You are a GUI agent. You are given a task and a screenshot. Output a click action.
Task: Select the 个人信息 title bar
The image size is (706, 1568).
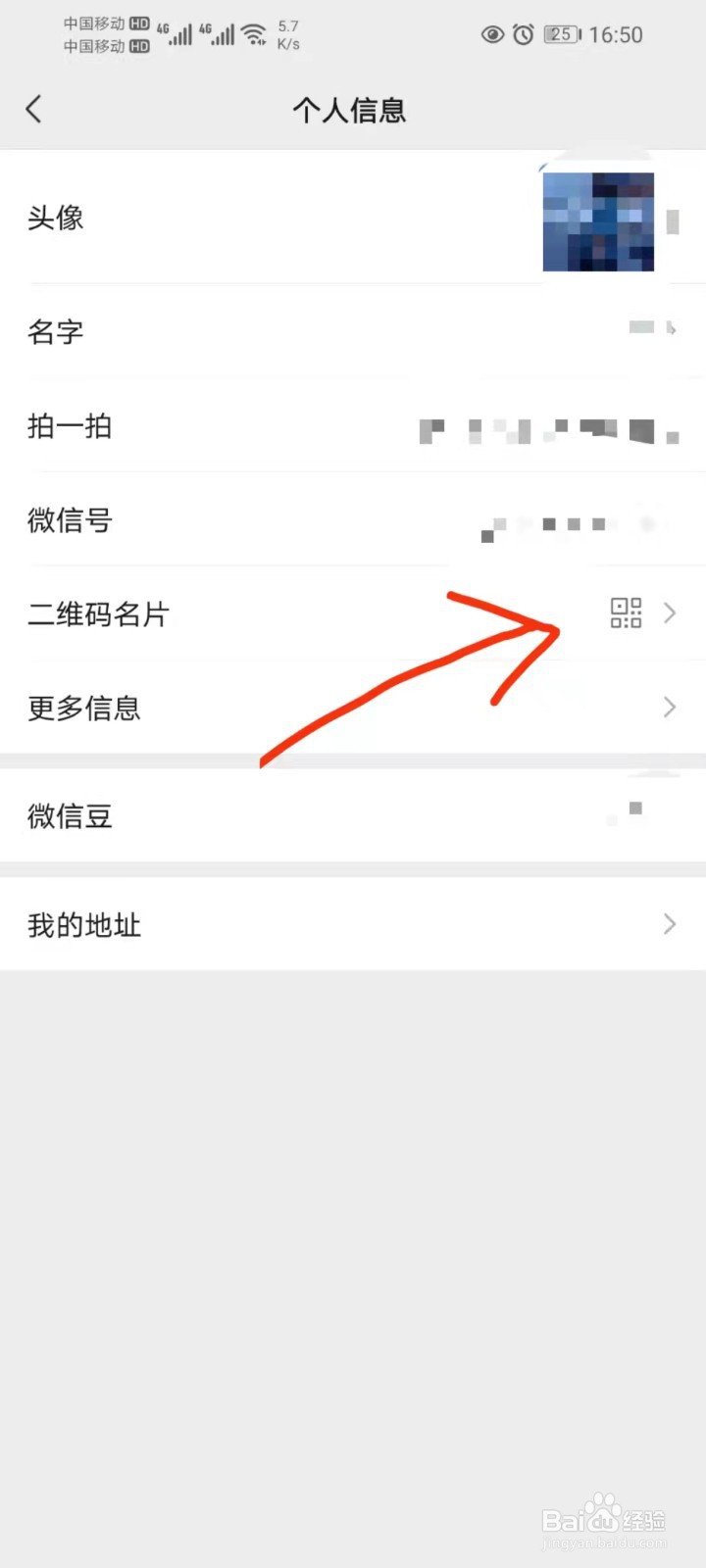point(350,111)
